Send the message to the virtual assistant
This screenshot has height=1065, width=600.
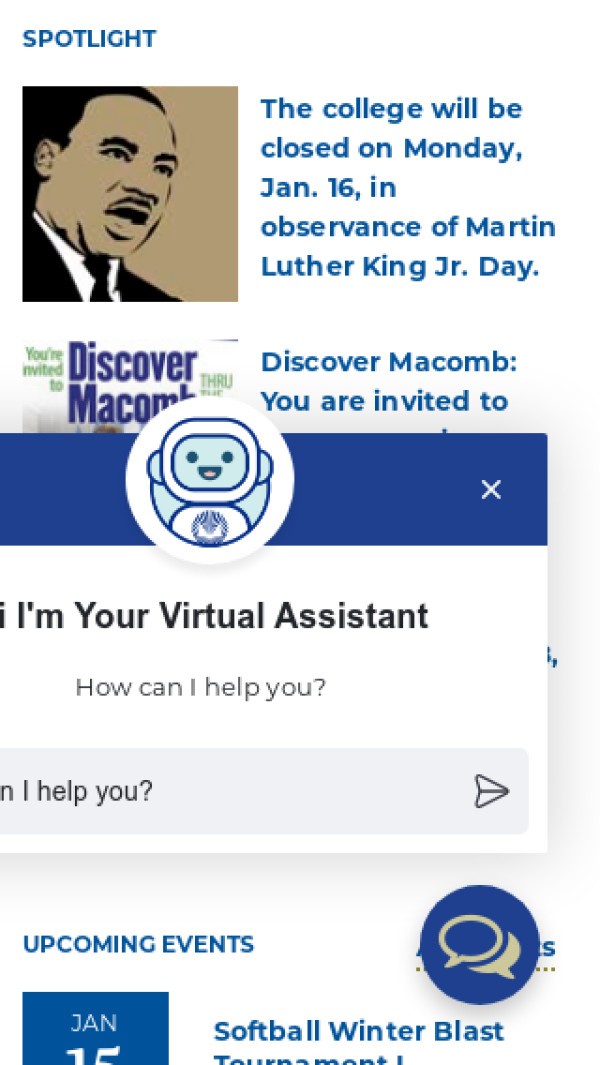[491, 791]
